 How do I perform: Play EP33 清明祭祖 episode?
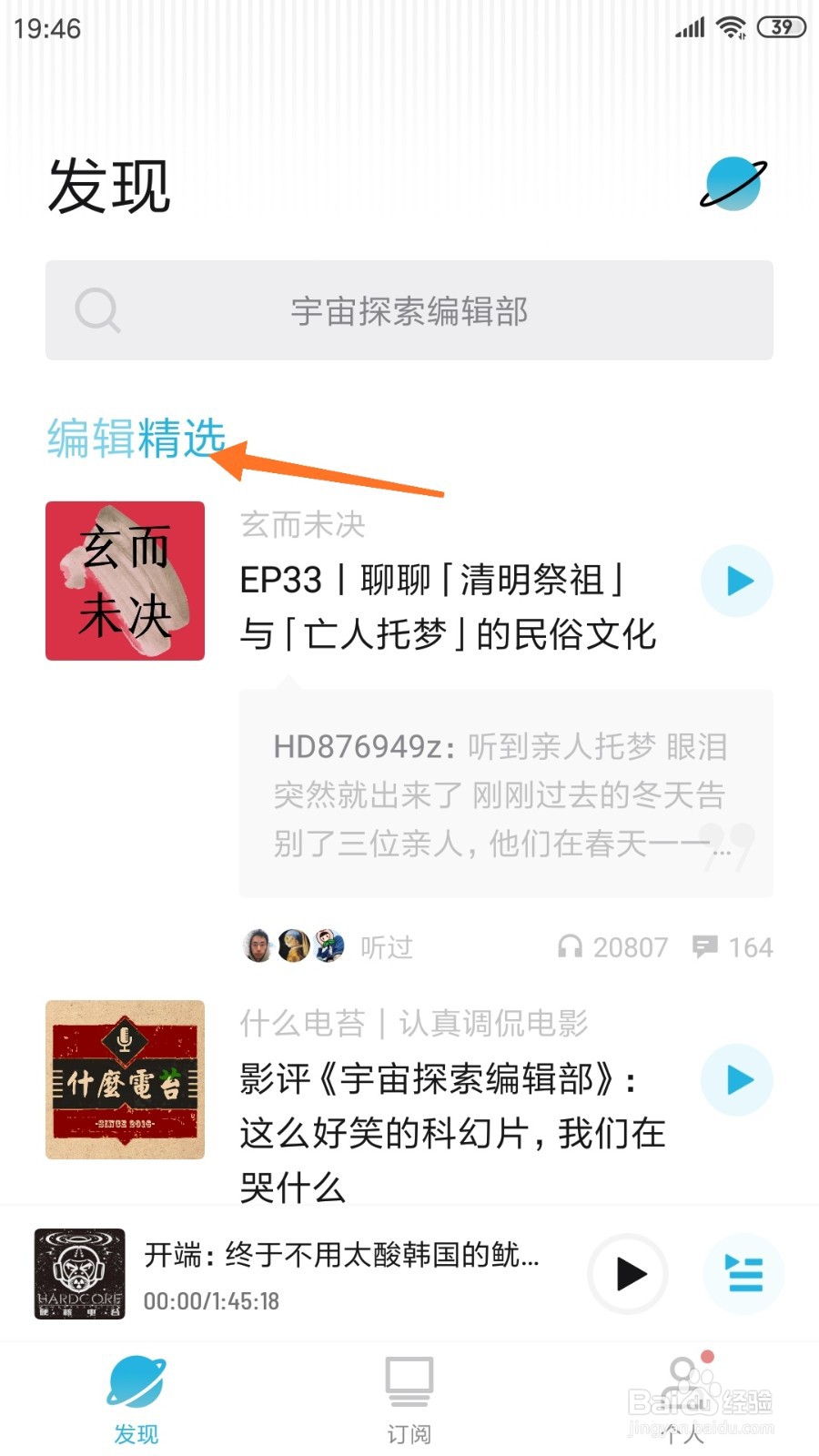pos(737,581)
